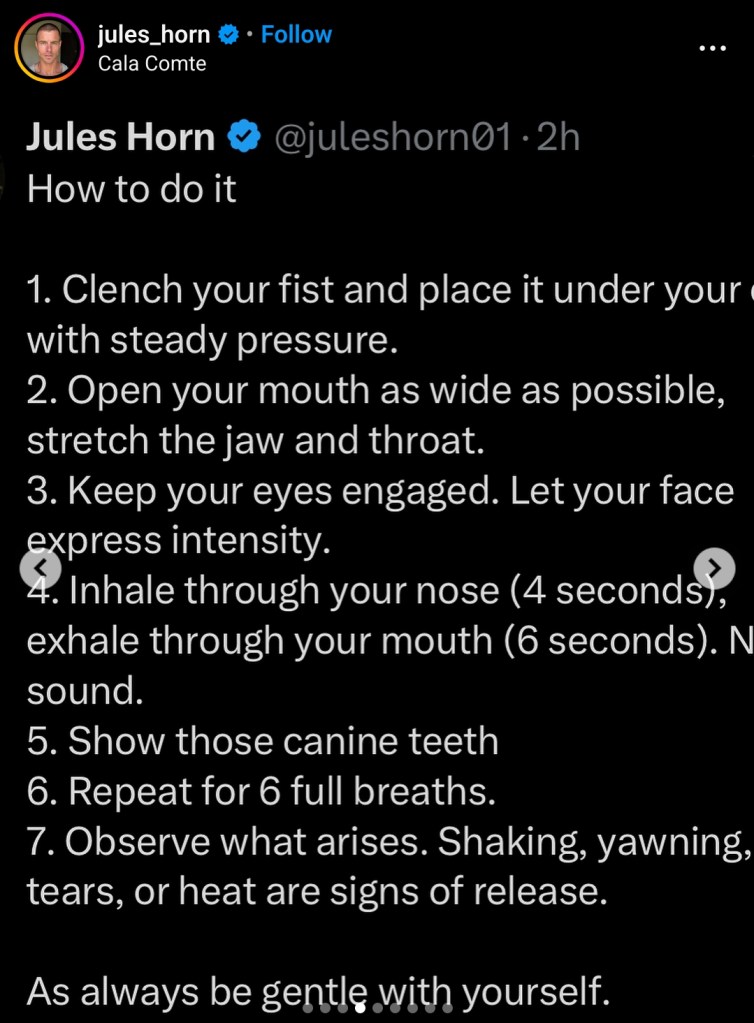Screen dimensions: 754x1023
Task: Open the jules_horn username link
Action: pos(154,35)
